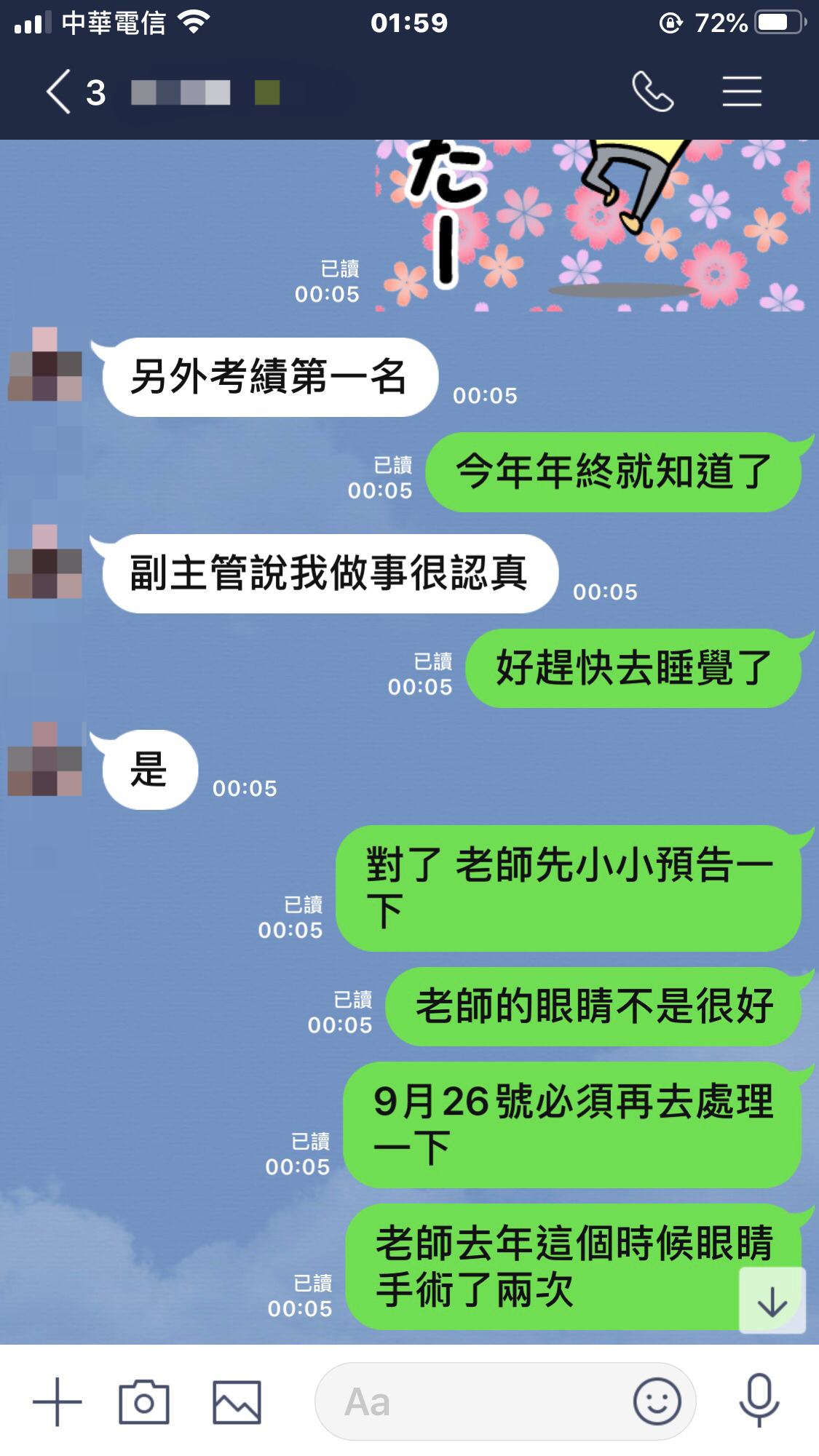Record a voice message
The height and width of the screenshot is (1456, 819).
(x=759, y=1401)
